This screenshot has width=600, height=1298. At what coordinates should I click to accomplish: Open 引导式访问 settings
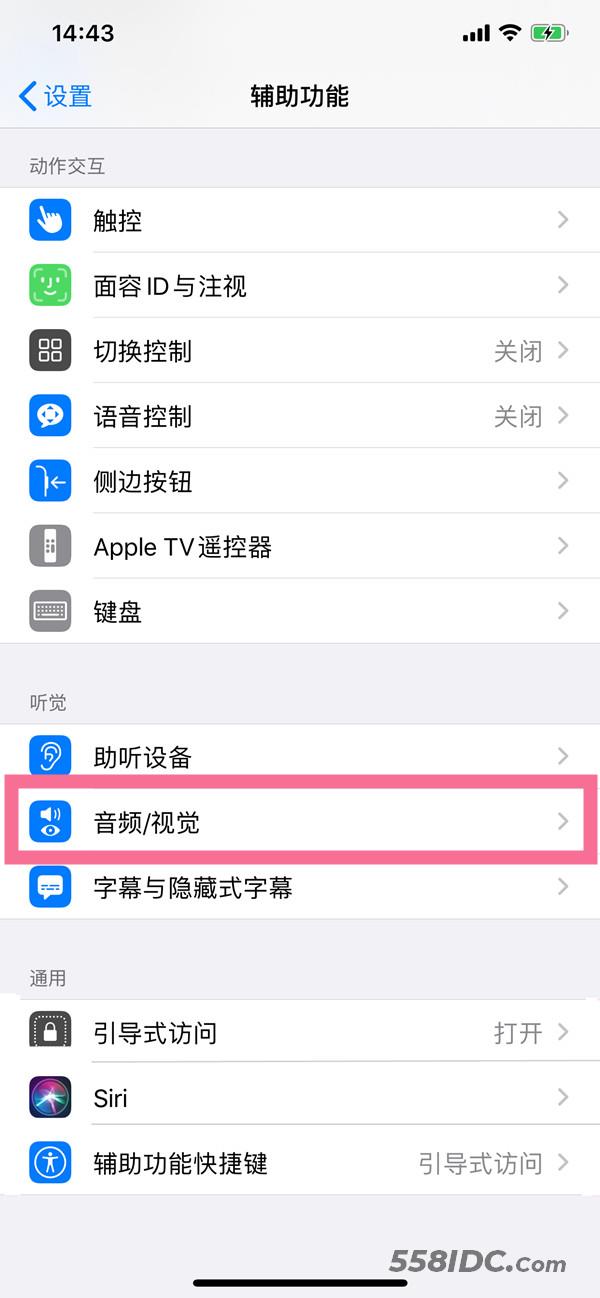[300, 1032]
